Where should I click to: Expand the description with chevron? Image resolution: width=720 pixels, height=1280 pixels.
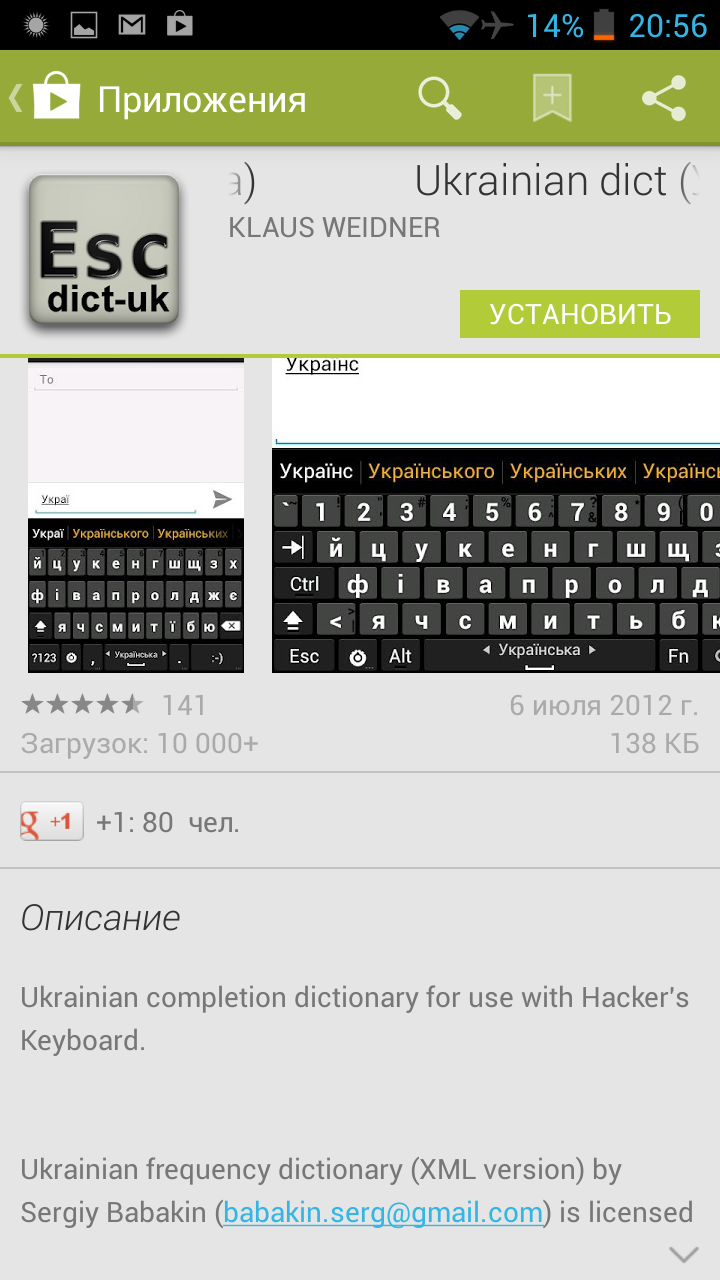point(684,1254)
